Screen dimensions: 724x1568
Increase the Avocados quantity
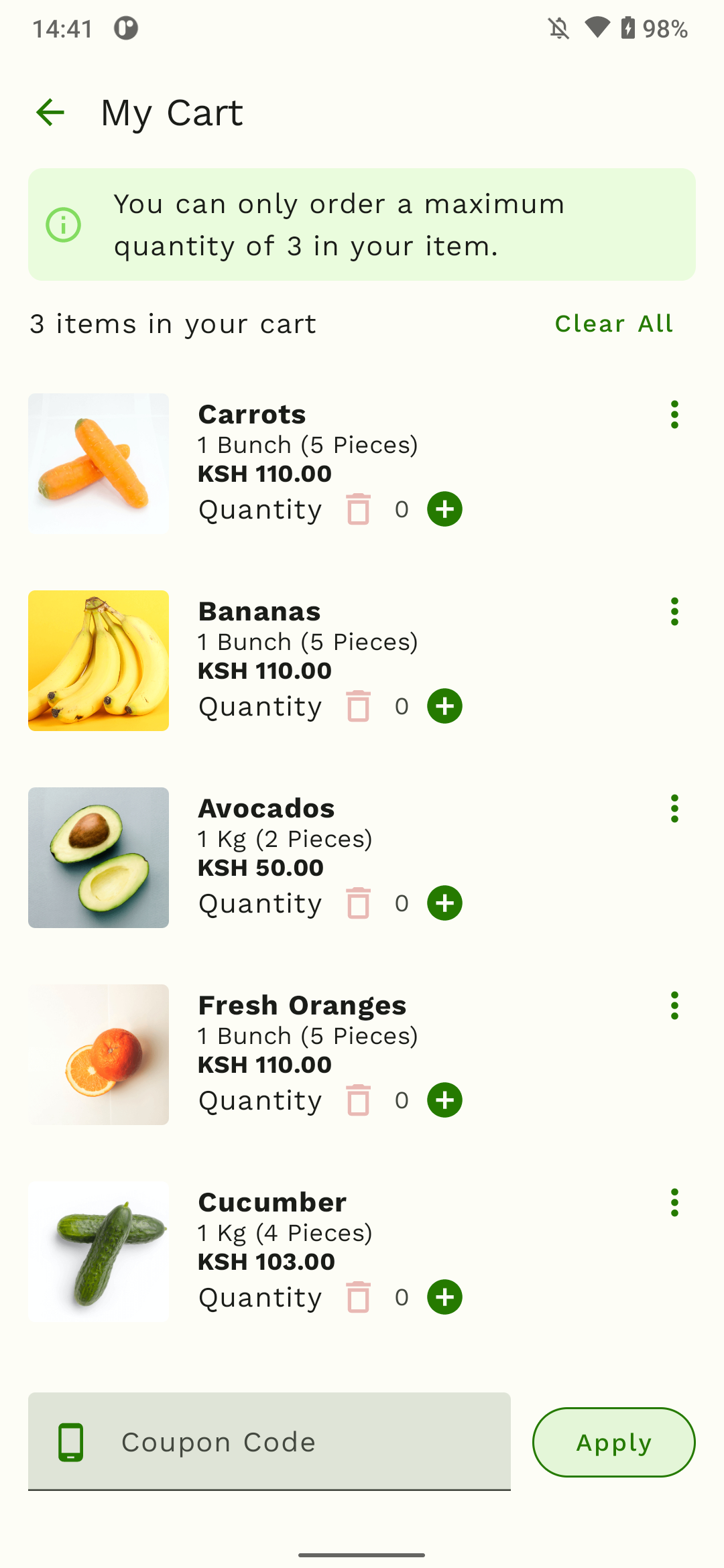tap(445, 903)
